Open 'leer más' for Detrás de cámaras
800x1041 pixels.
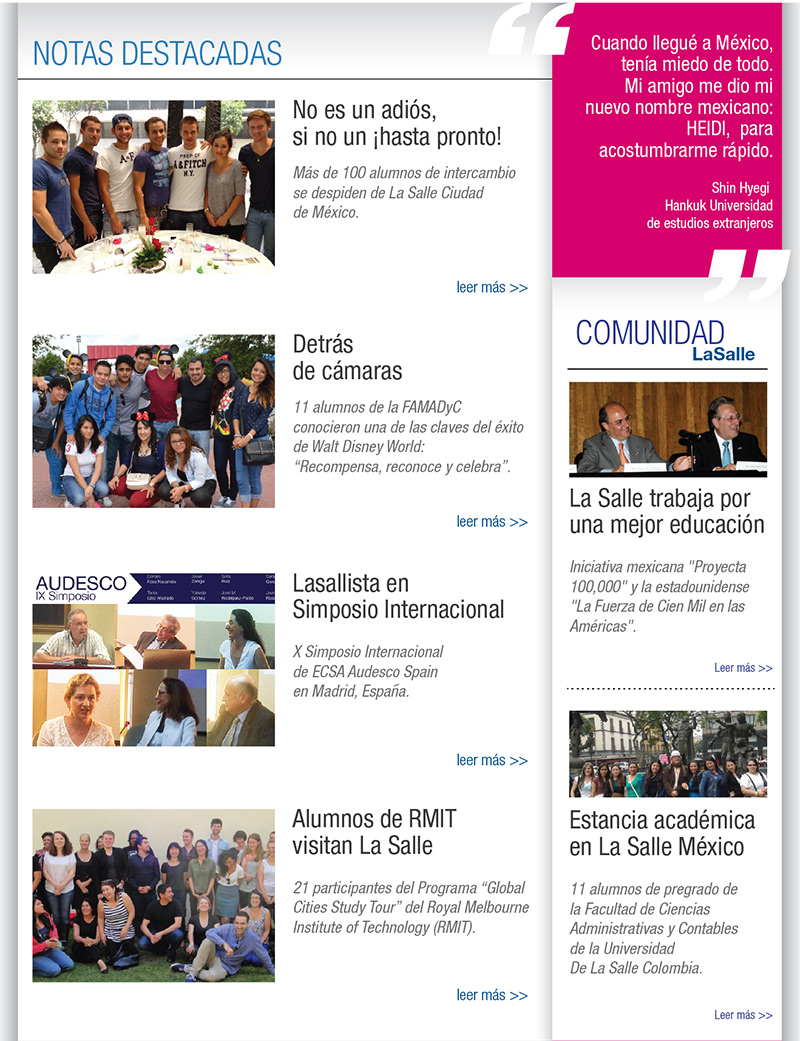(491, 522)
